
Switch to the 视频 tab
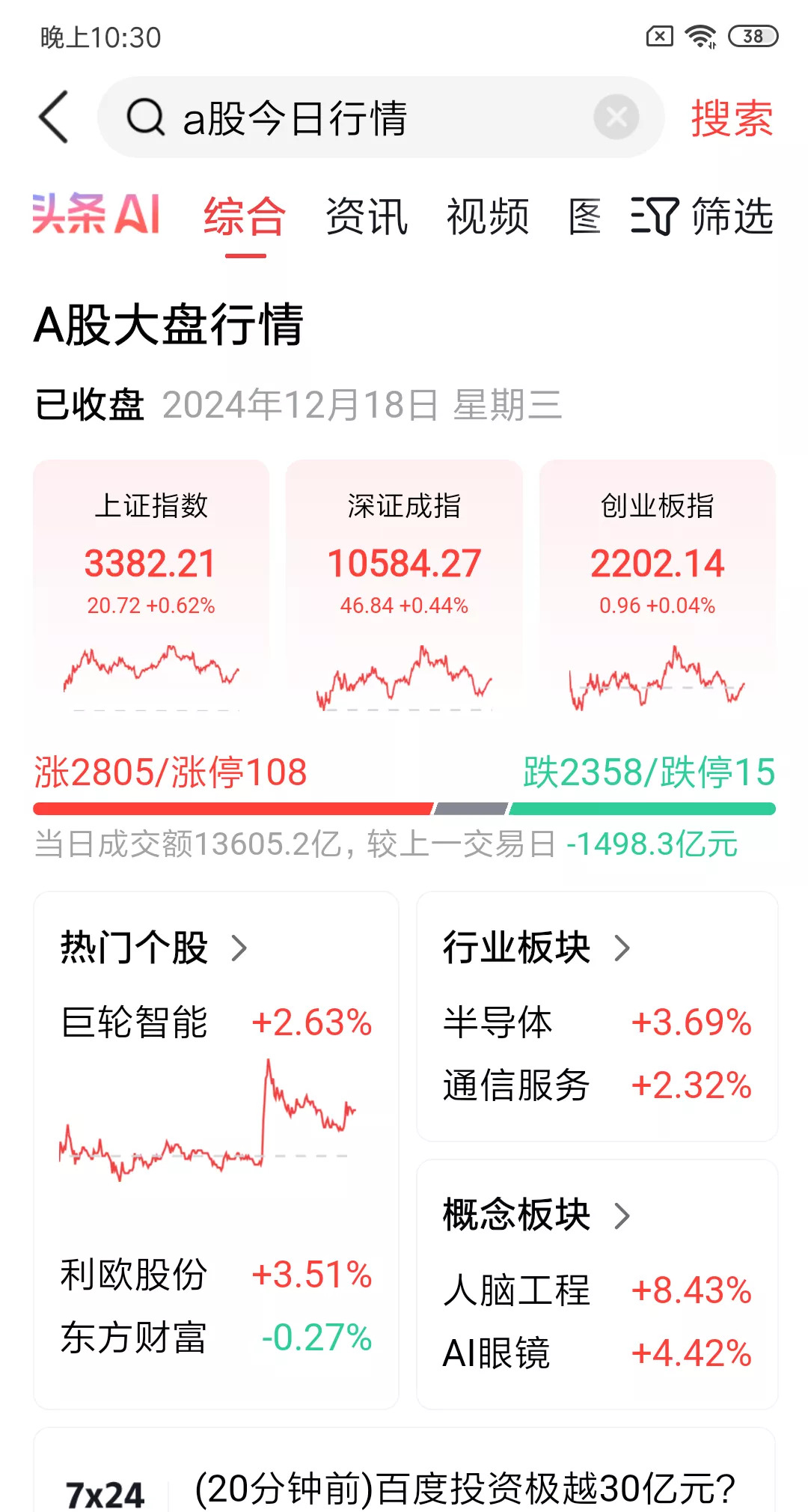[489, 219]
